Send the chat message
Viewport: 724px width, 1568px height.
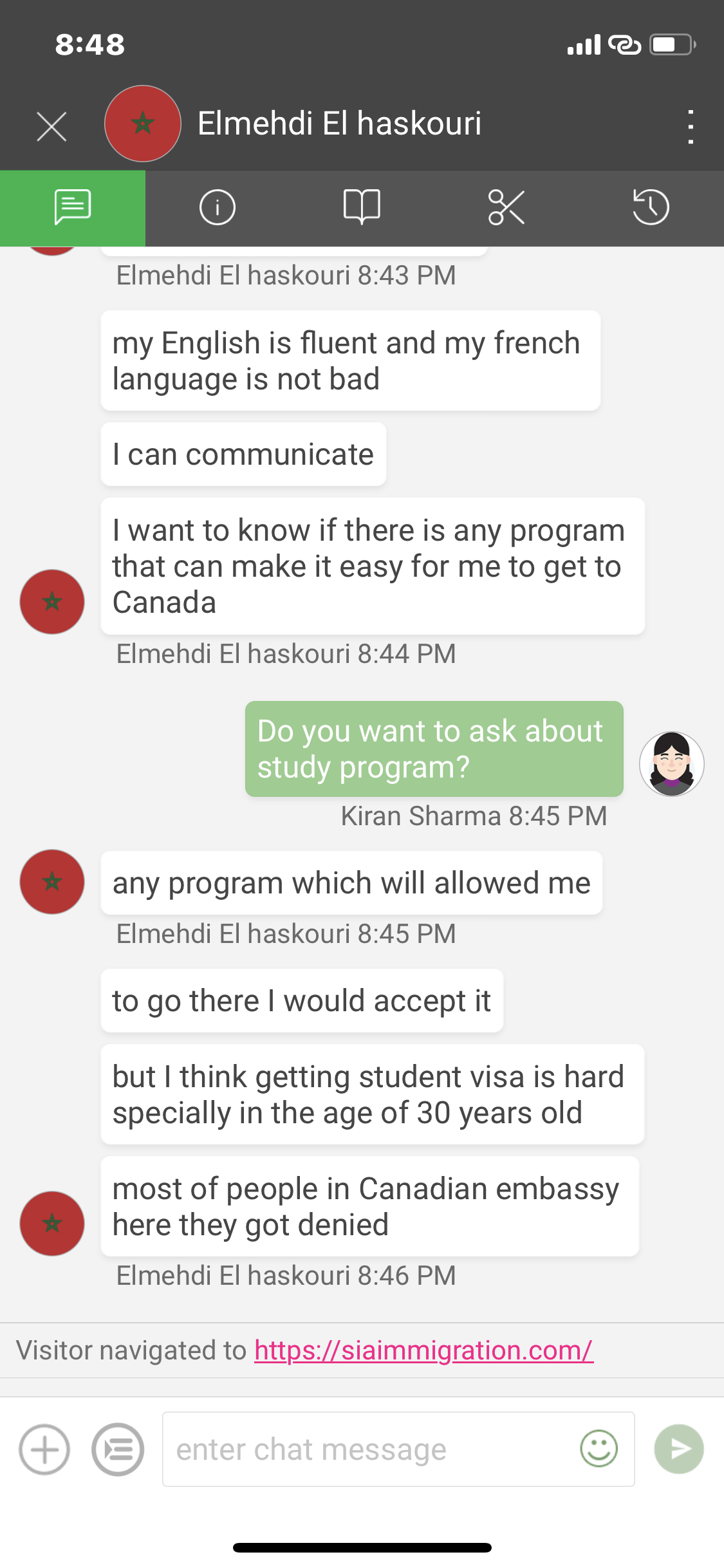click(679, 1449)
